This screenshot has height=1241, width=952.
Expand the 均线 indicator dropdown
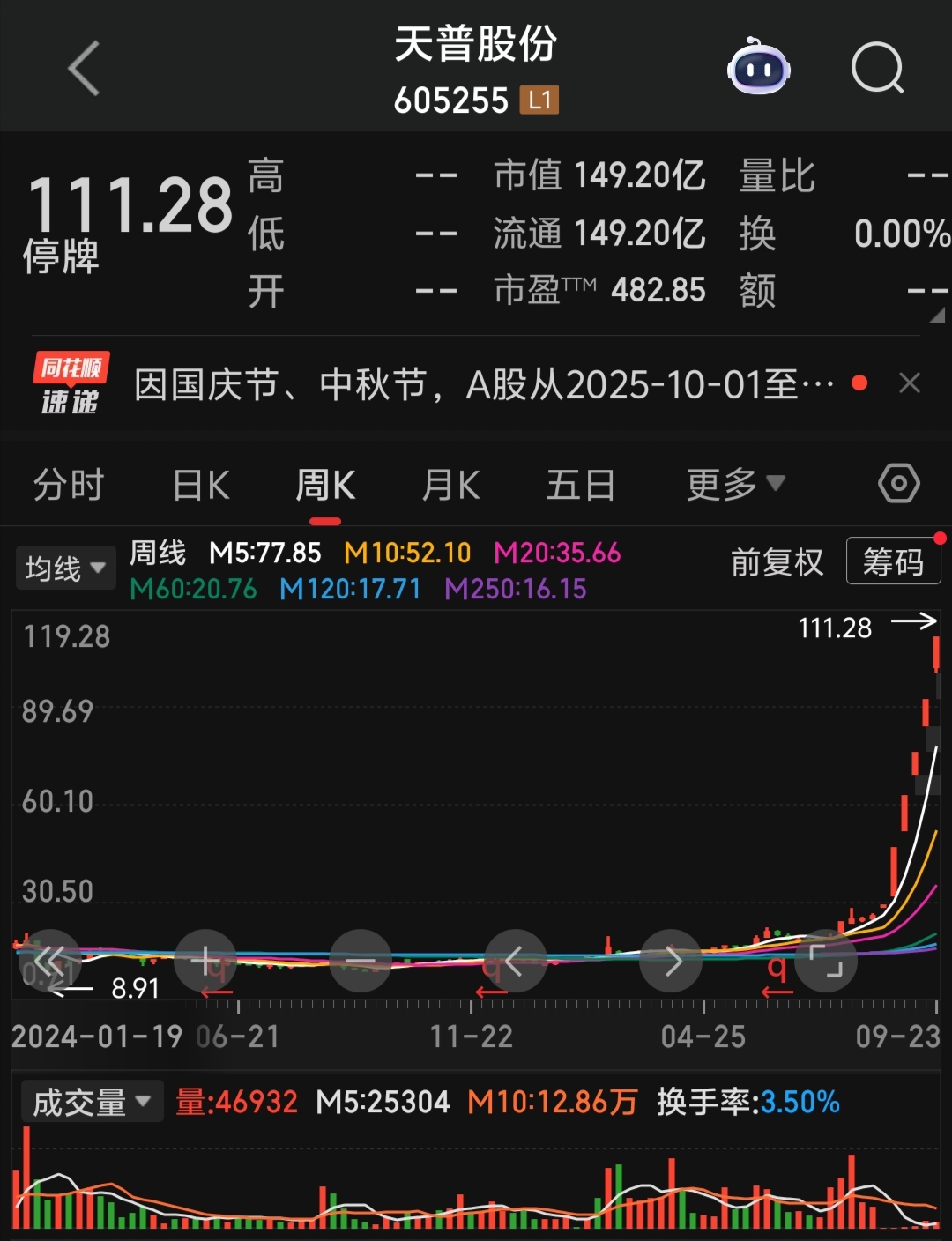coord(65,568)
